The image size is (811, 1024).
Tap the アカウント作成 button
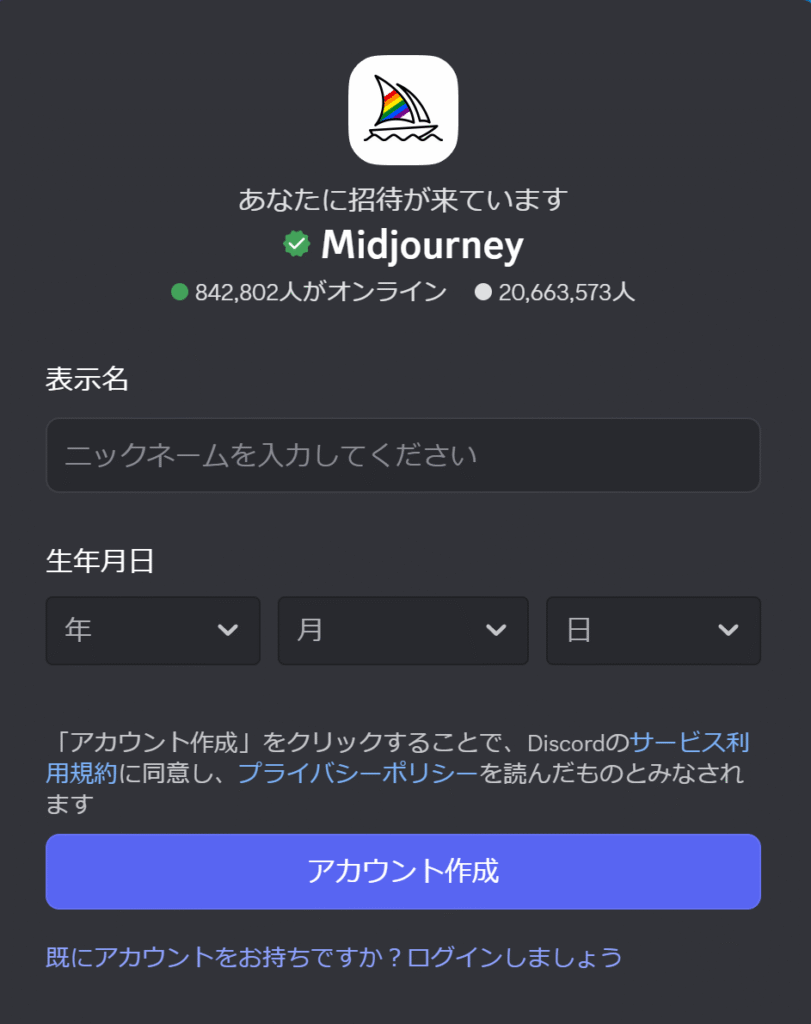pos(403,871)
